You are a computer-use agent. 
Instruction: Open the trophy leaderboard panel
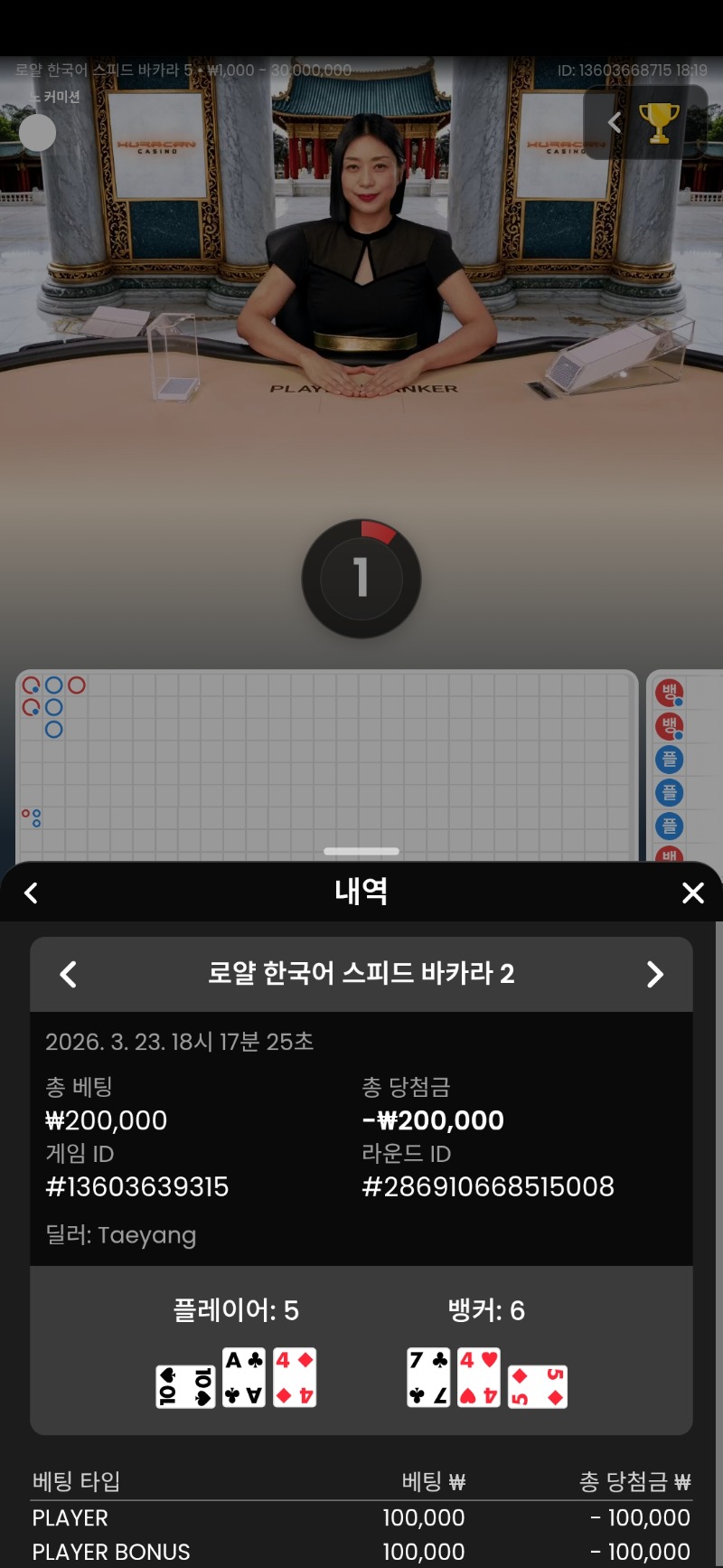tap(659, 123)
